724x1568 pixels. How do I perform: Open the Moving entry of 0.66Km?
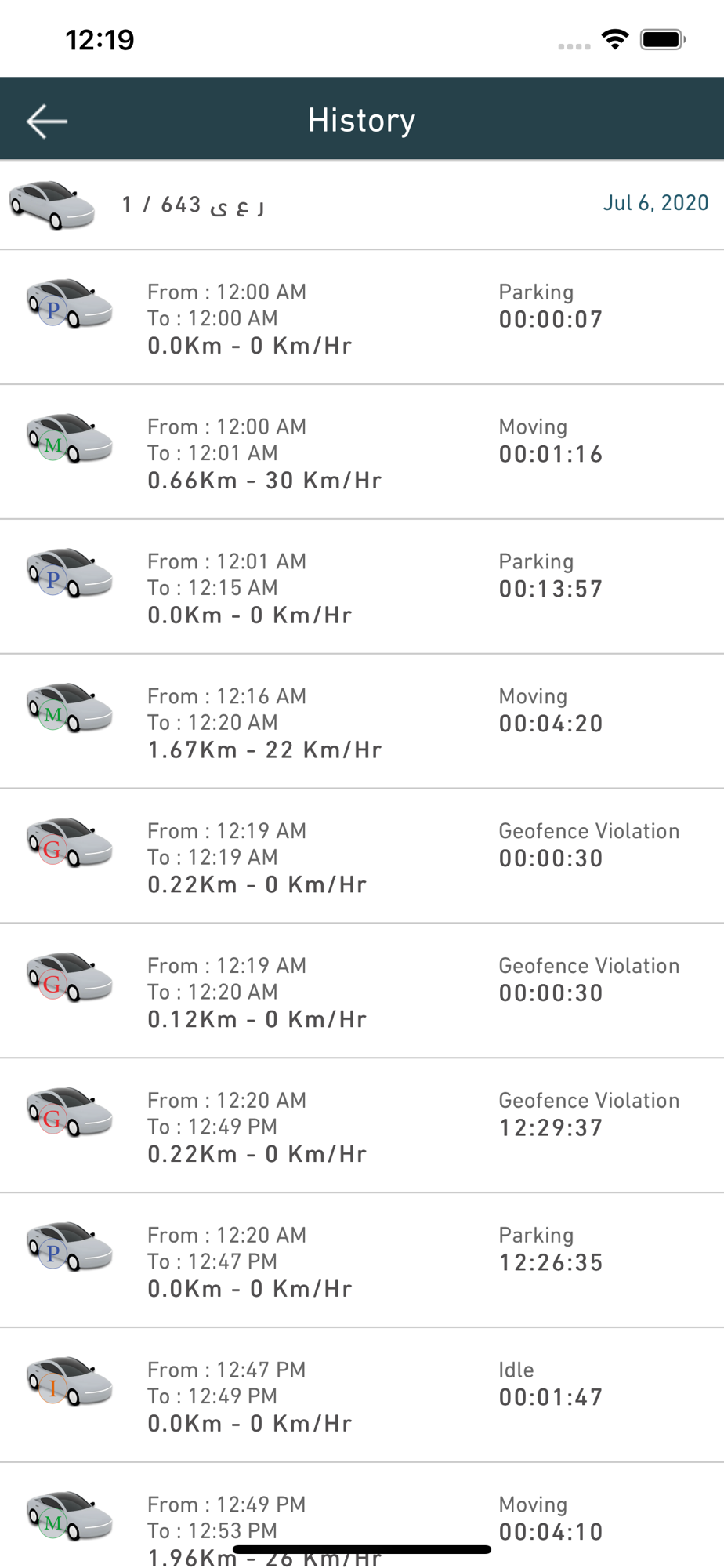[362, 452]
